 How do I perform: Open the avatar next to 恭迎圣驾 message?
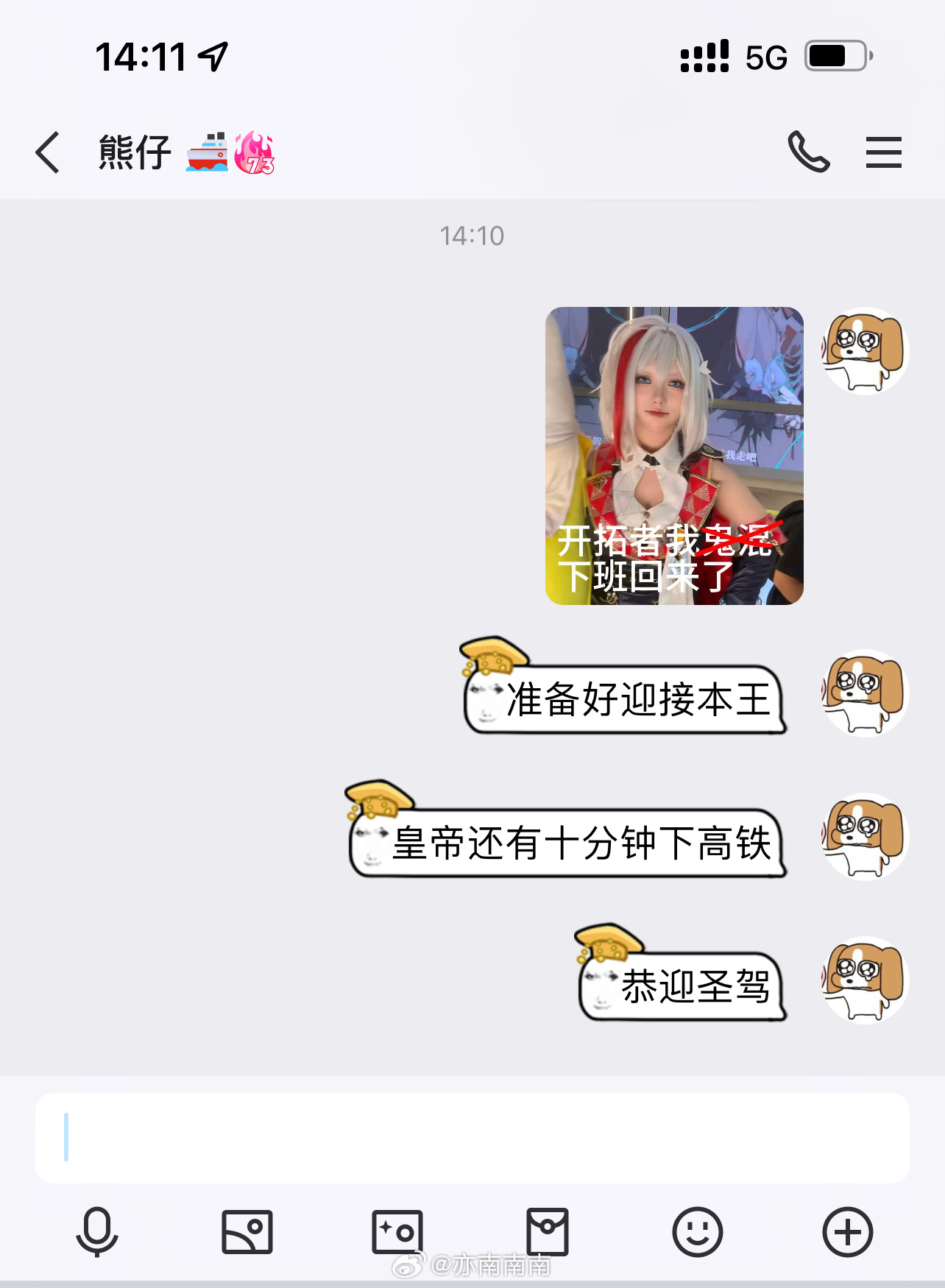pyautogui.click(x=865, y=980)
